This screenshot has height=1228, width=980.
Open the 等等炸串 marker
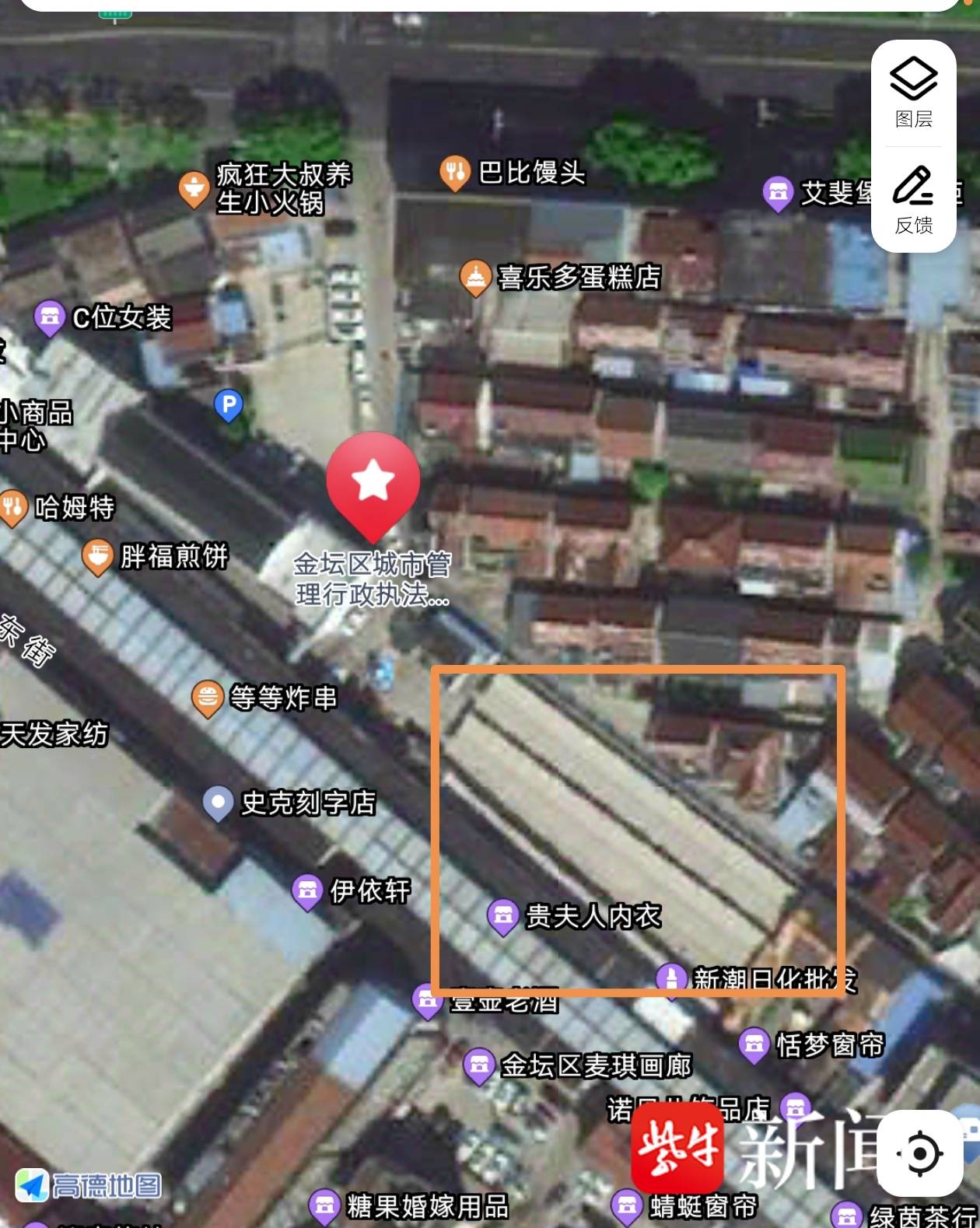coord(208,698)
